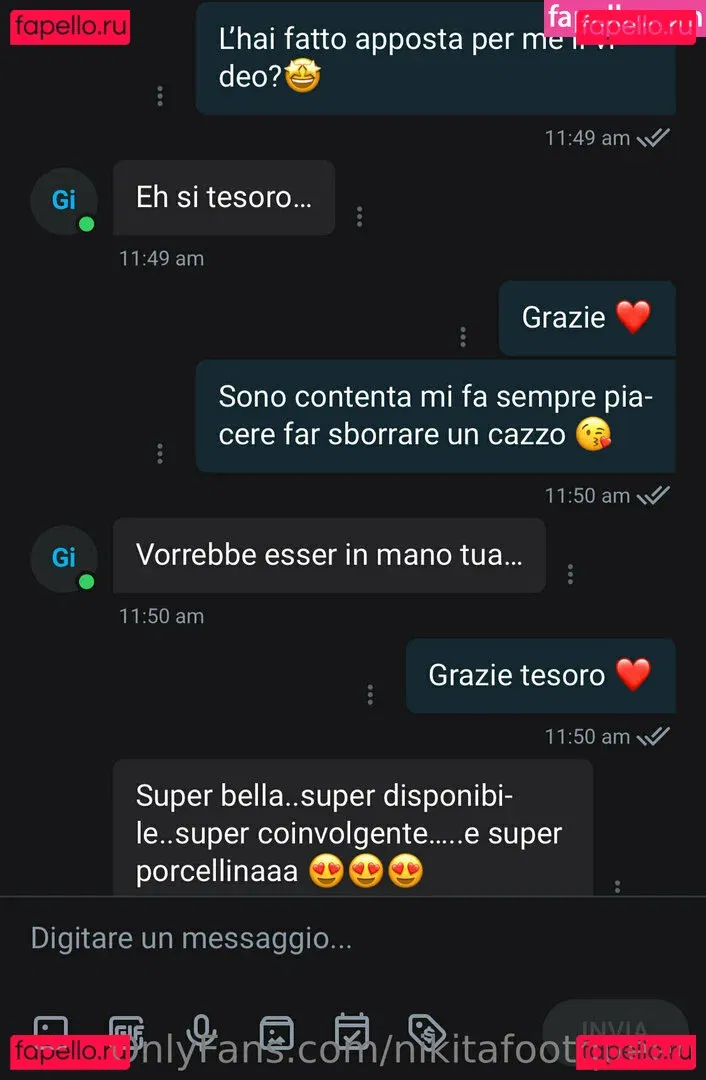The height and width of the screenshot is (1080, 706).
Task: Open options for the 'L'hai fatto apposta' message
Action: pos(160,96)
